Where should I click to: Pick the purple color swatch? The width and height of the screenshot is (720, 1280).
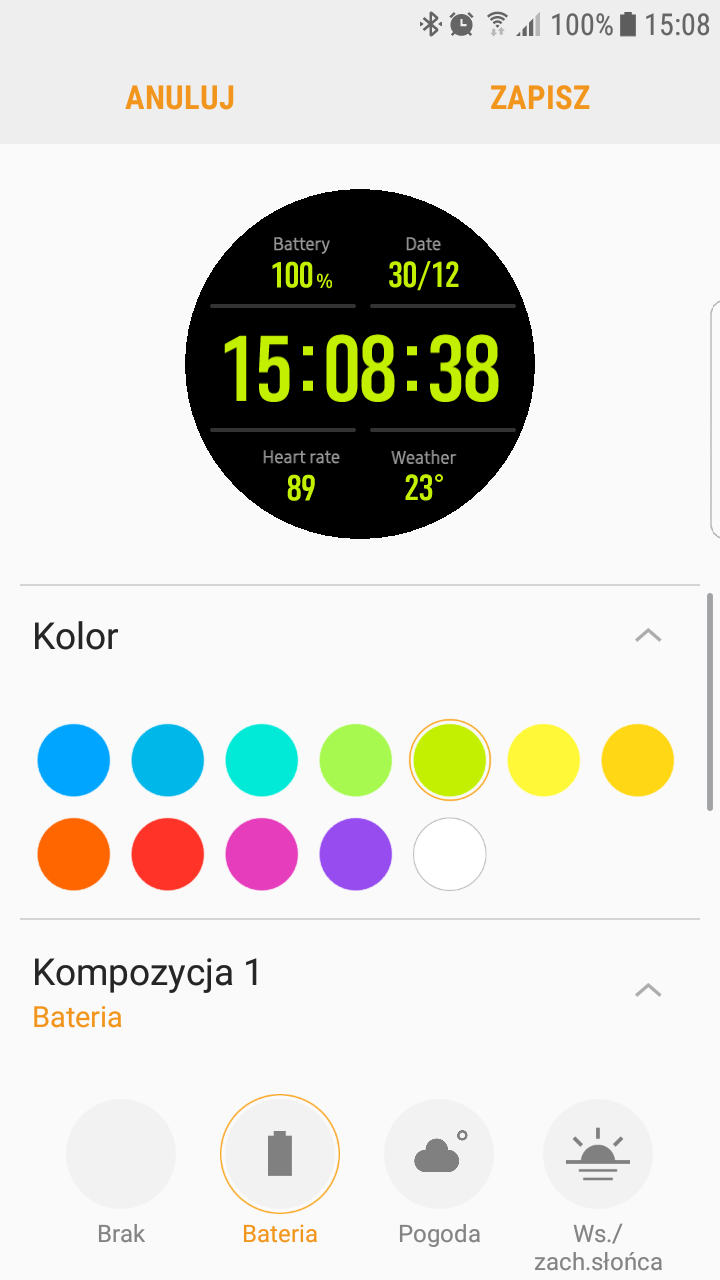click(356, 854)
